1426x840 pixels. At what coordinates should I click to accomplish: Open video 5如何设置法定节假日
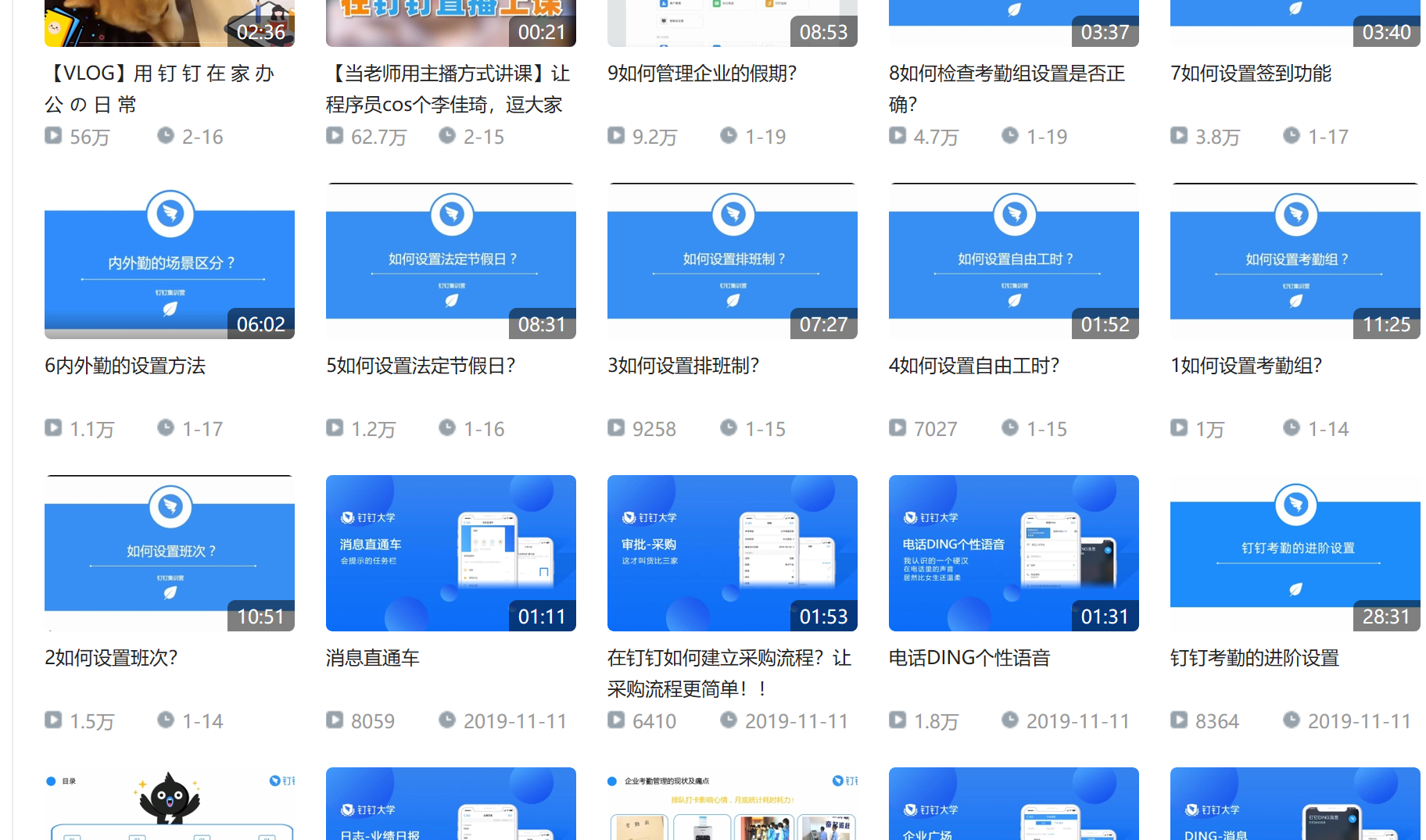coord(420,365)
